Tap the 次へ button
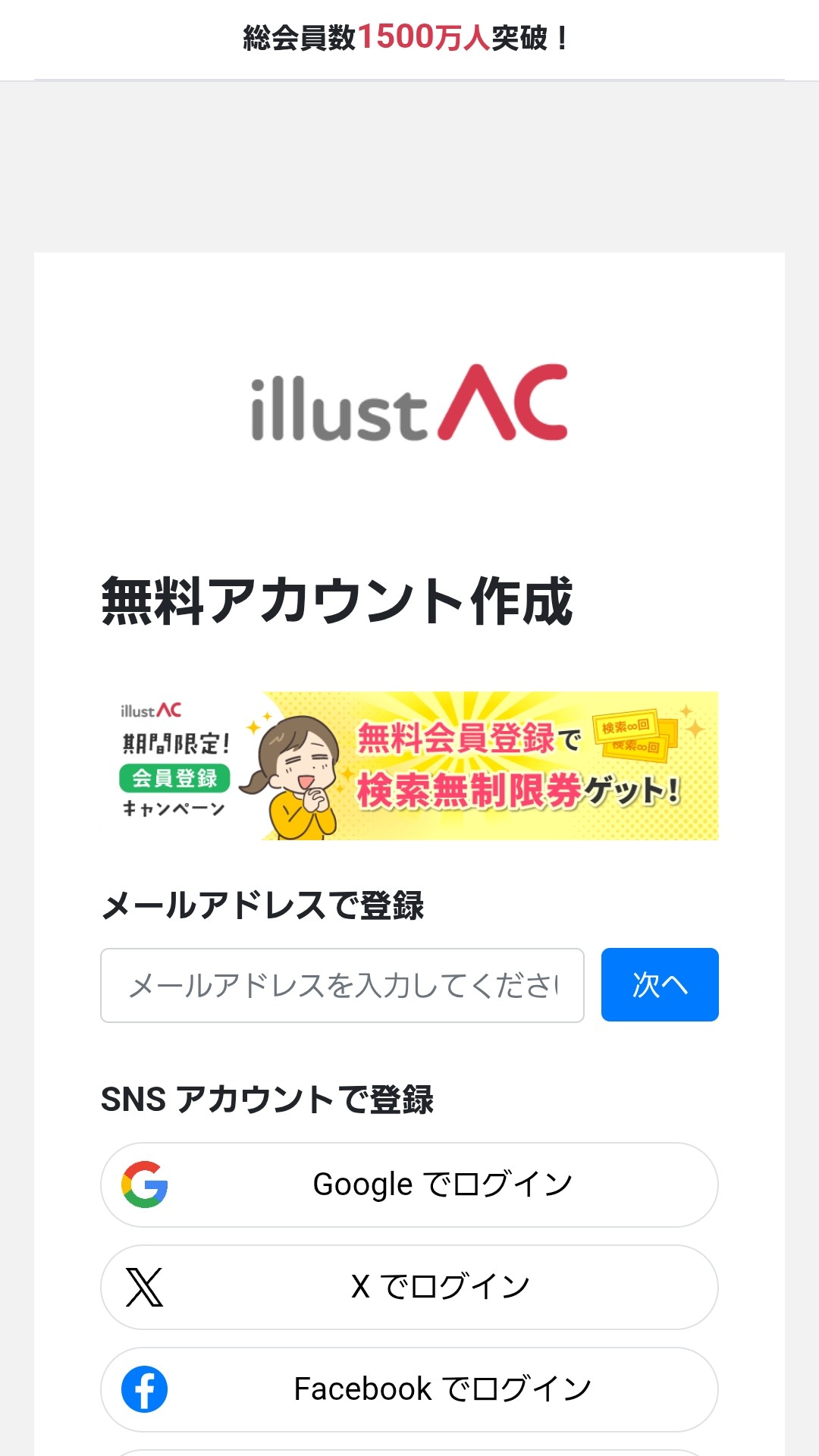The width and height of the screenshot is (819, 1456). pos(659,985)
